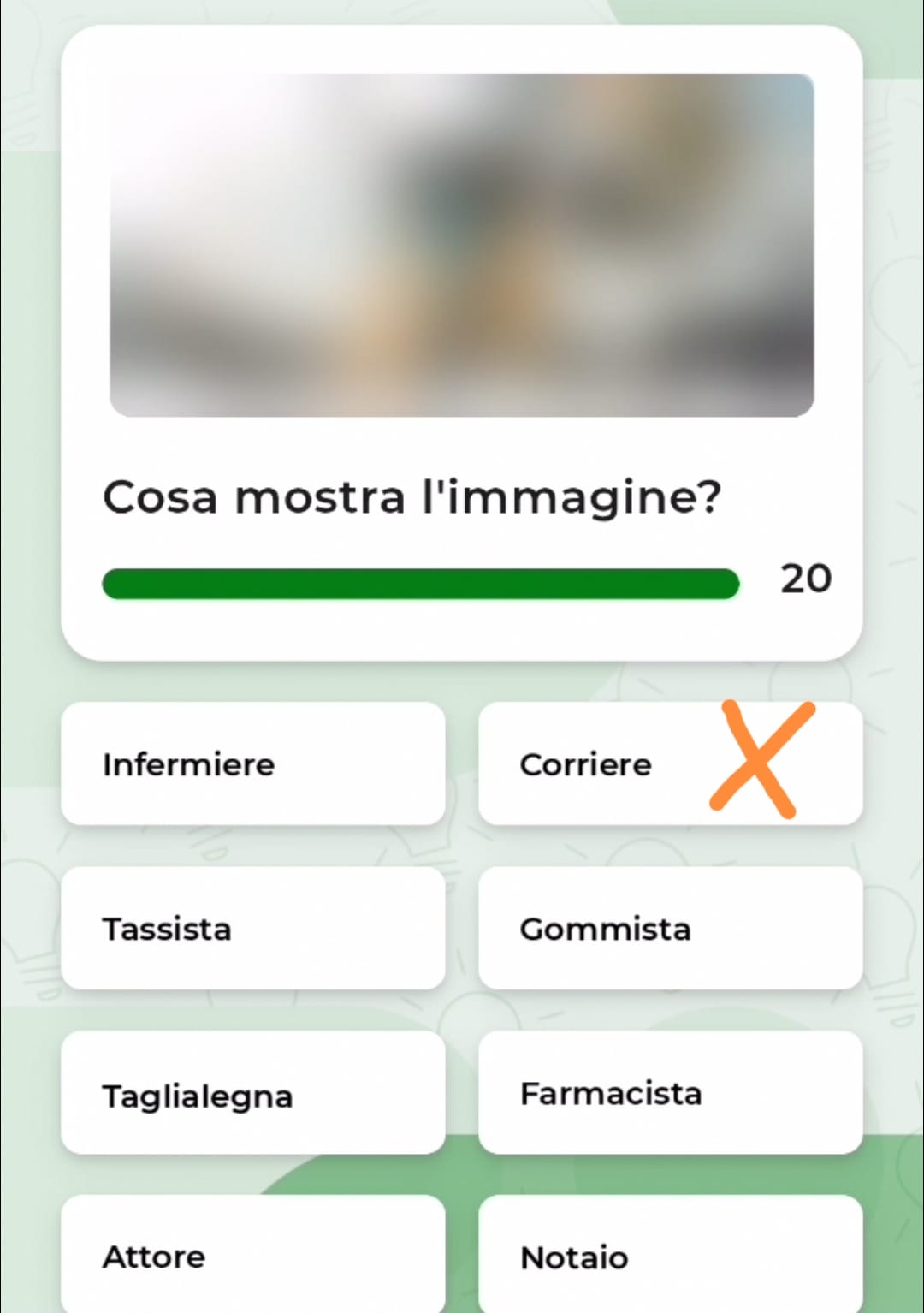
Task: Pick the Tassista option
Action: coord(252,929)
